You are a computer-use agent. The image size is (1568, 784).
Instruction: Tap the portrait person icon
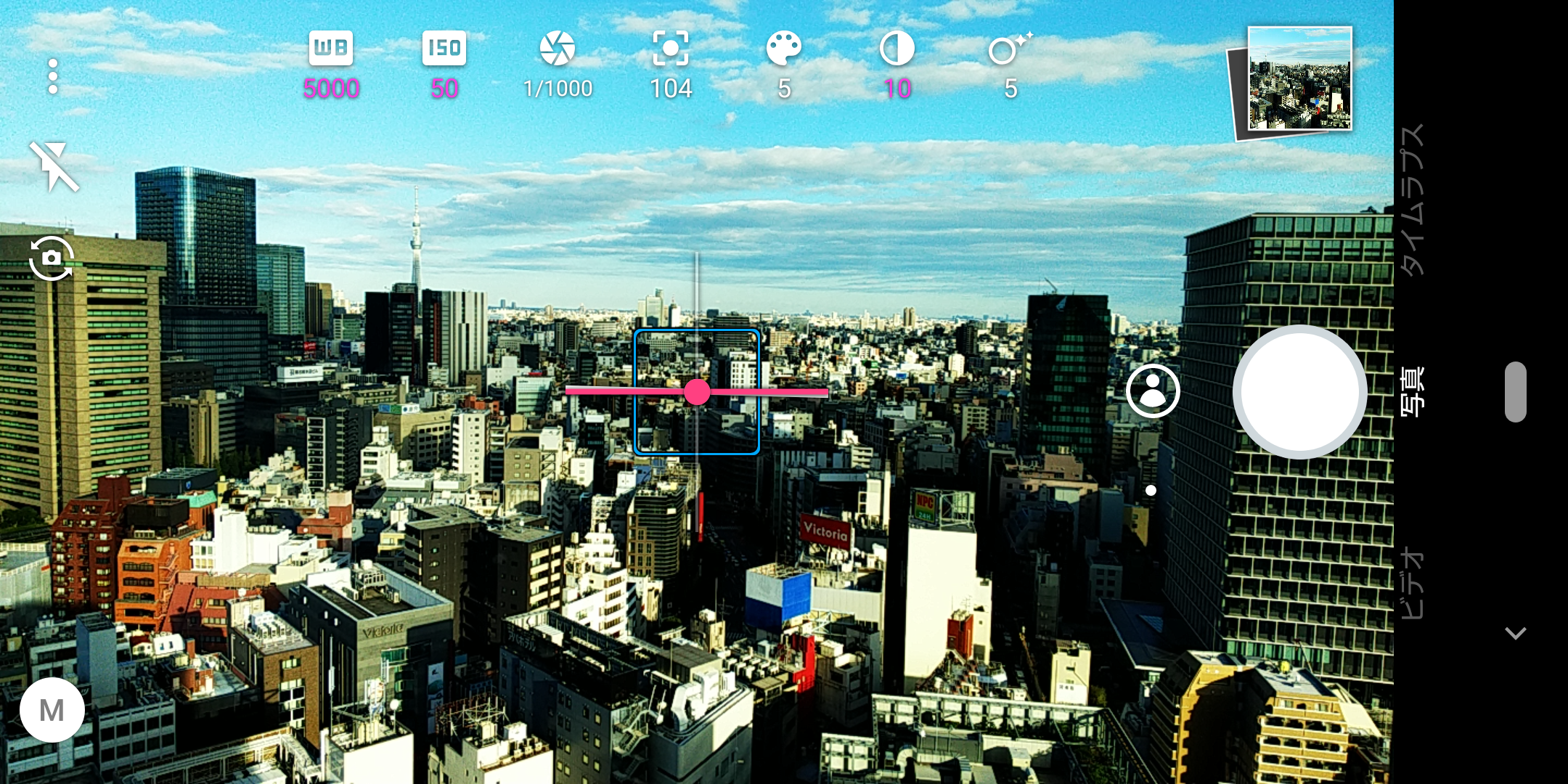(x=1153, y=391)
